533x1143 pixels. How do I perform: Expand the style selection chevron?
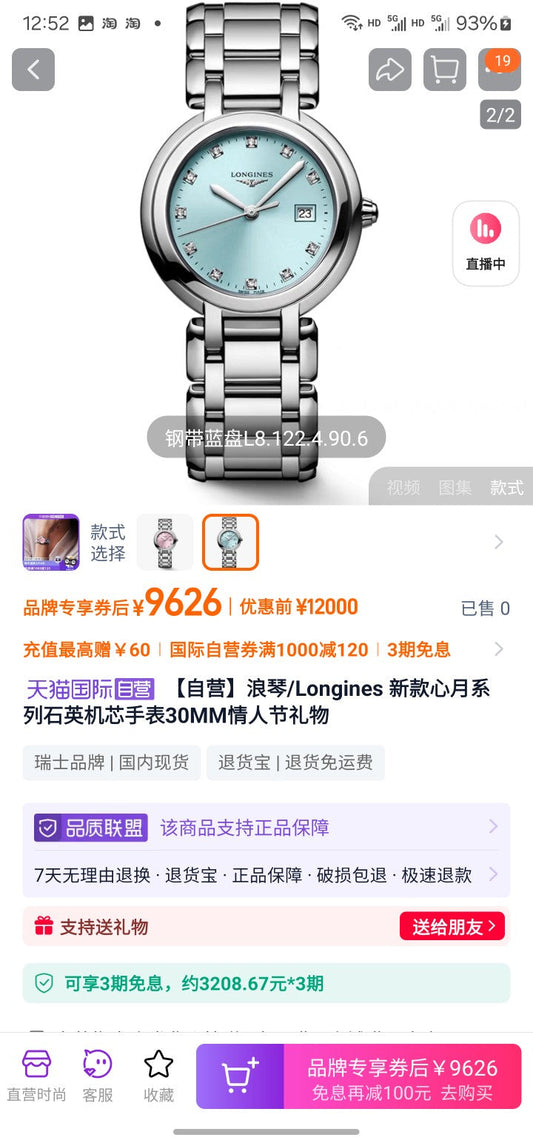499,542
